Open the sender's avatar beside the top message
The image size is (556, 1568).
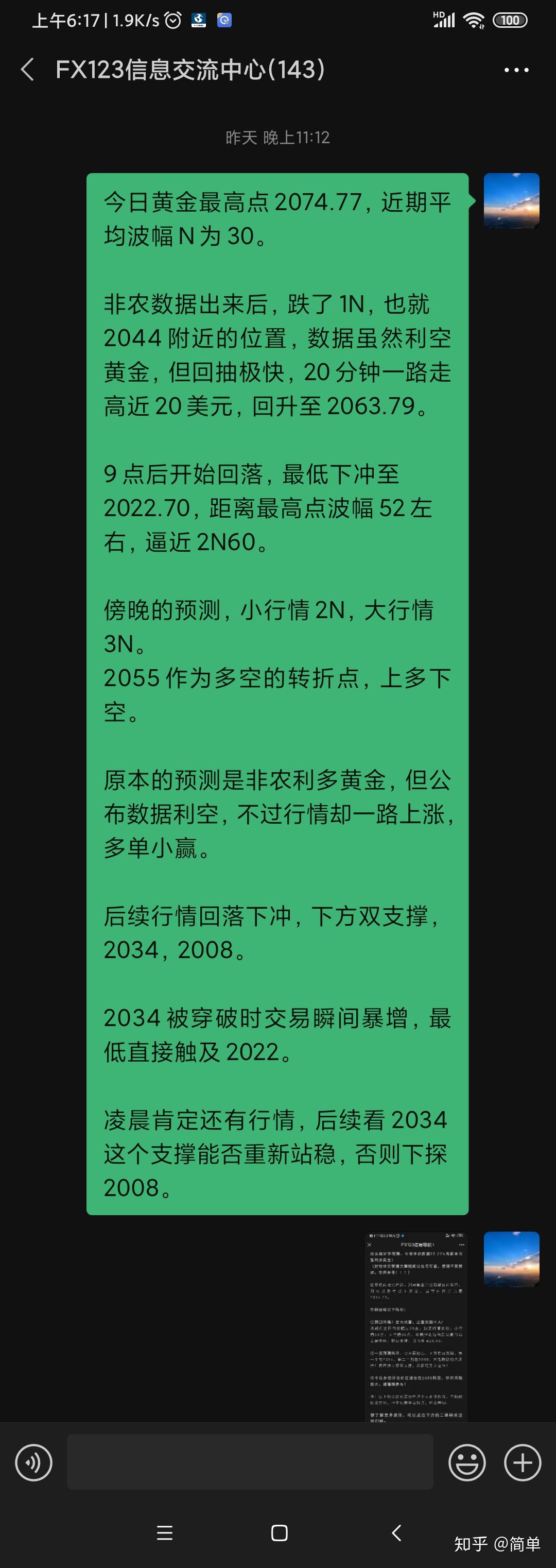point(512,201)
